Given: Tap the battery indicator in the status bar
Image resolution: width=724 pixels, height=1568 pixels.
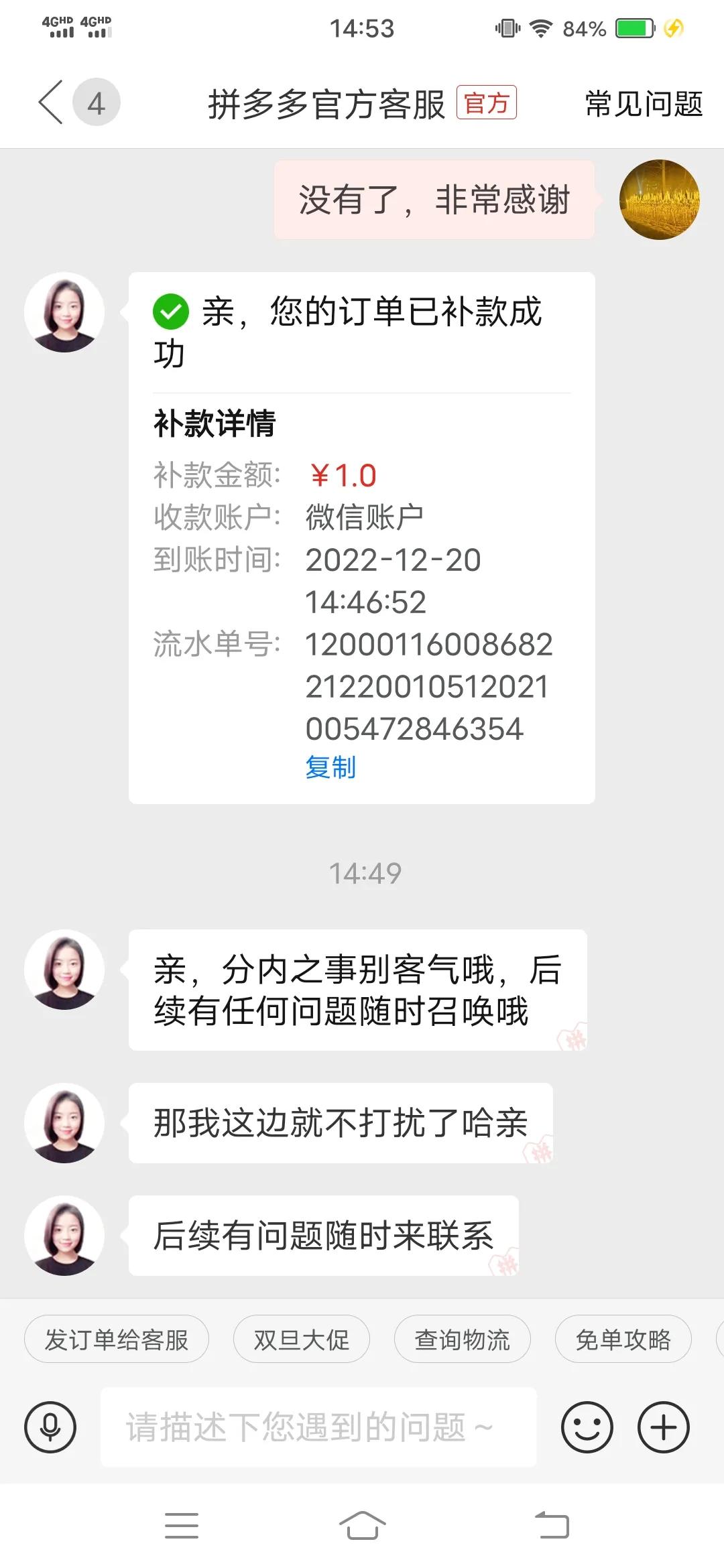Looking at the screenshot, I should click(x=633, y=28).
